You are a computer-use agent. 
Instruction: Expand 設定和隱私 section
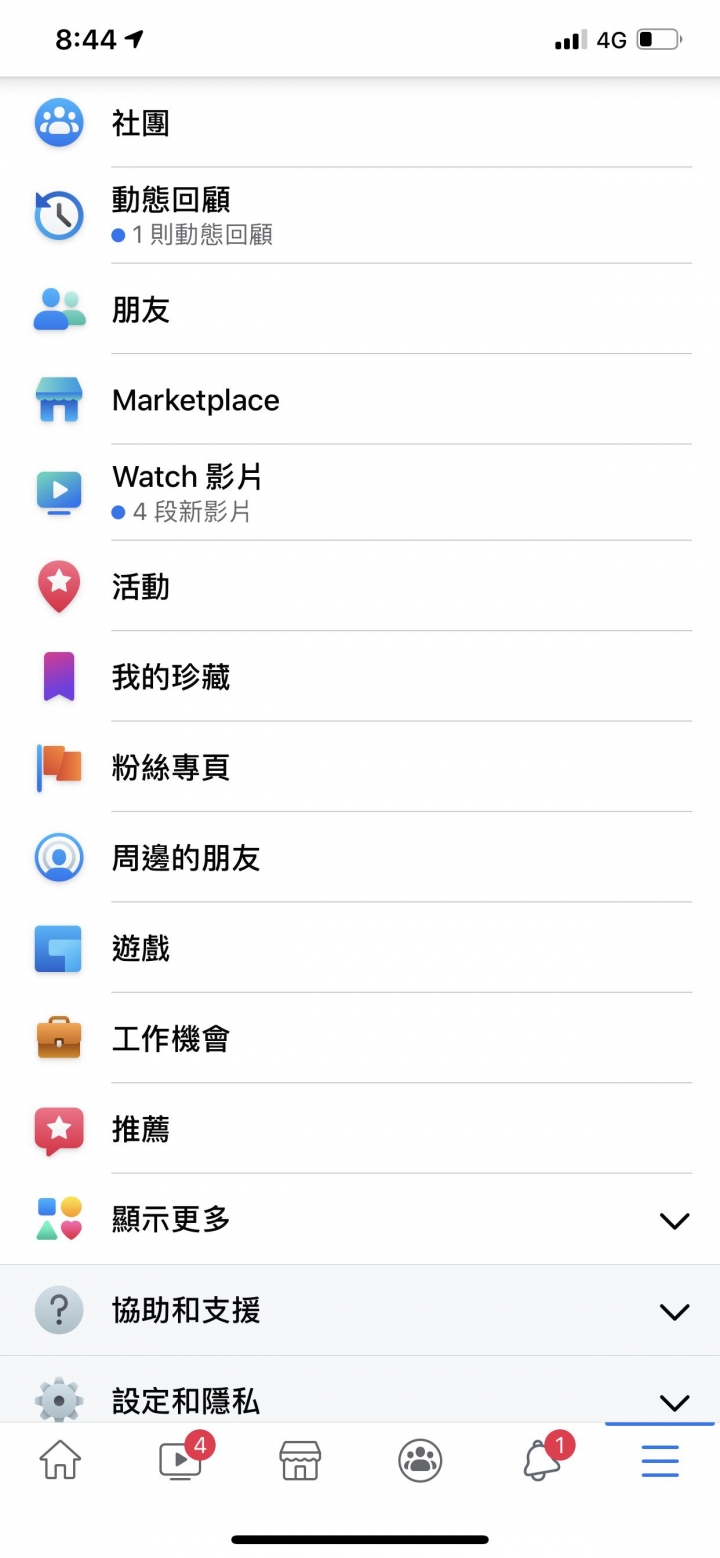[x=360, y=1390]
